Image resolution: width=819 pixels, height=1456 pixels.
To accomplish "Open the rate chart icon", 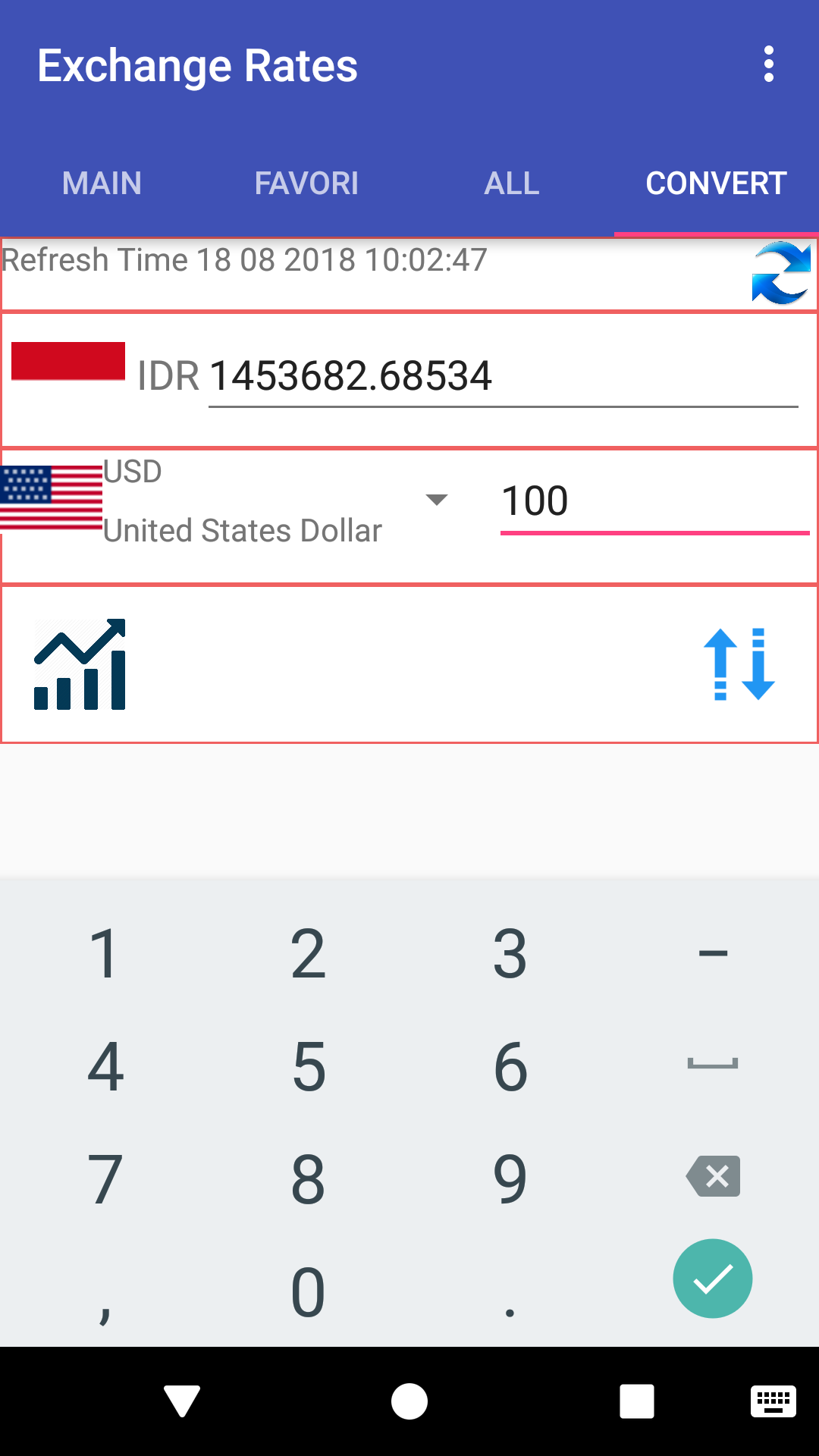I will click(x=80, y=664).
